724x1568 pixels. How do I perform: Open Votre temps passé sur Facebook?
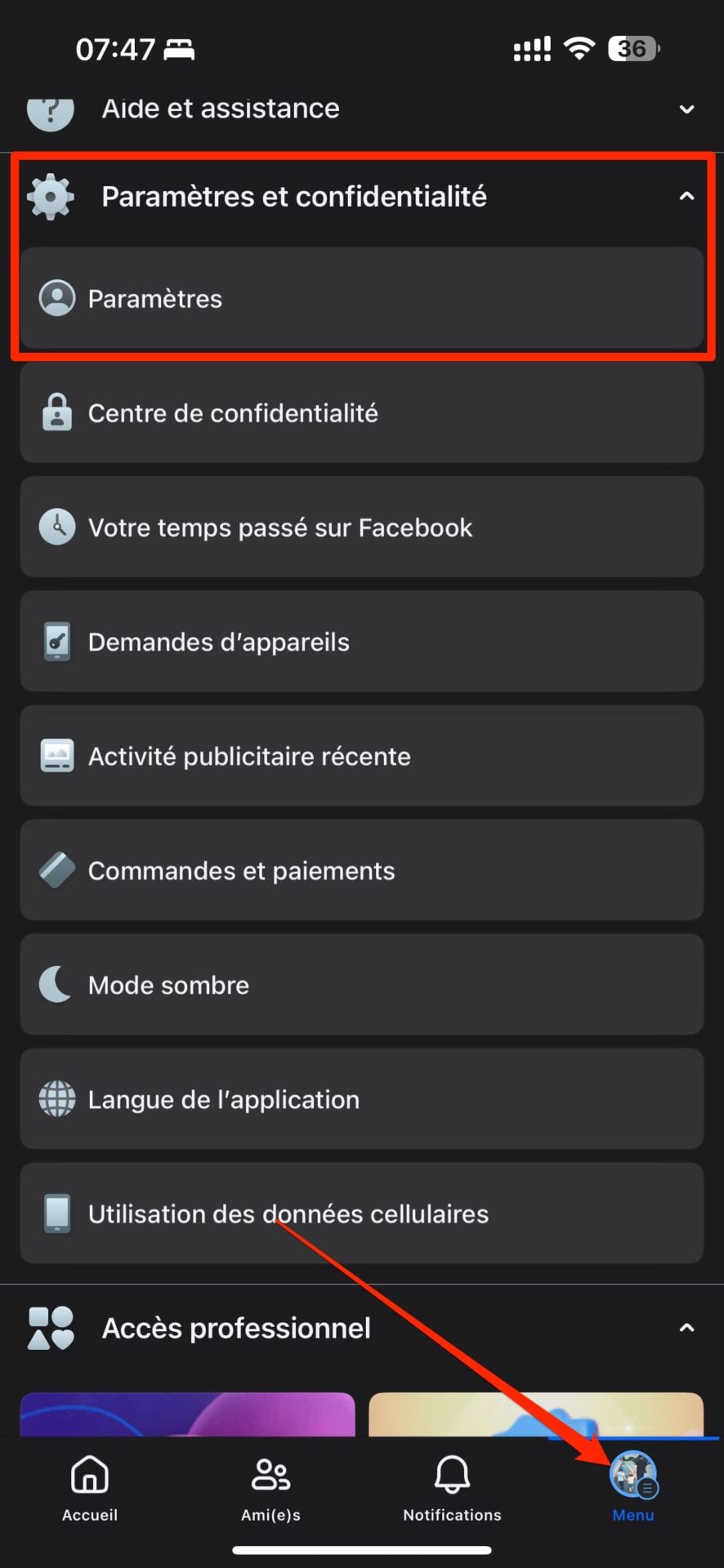pyautogui.click(x=361, y=528)
